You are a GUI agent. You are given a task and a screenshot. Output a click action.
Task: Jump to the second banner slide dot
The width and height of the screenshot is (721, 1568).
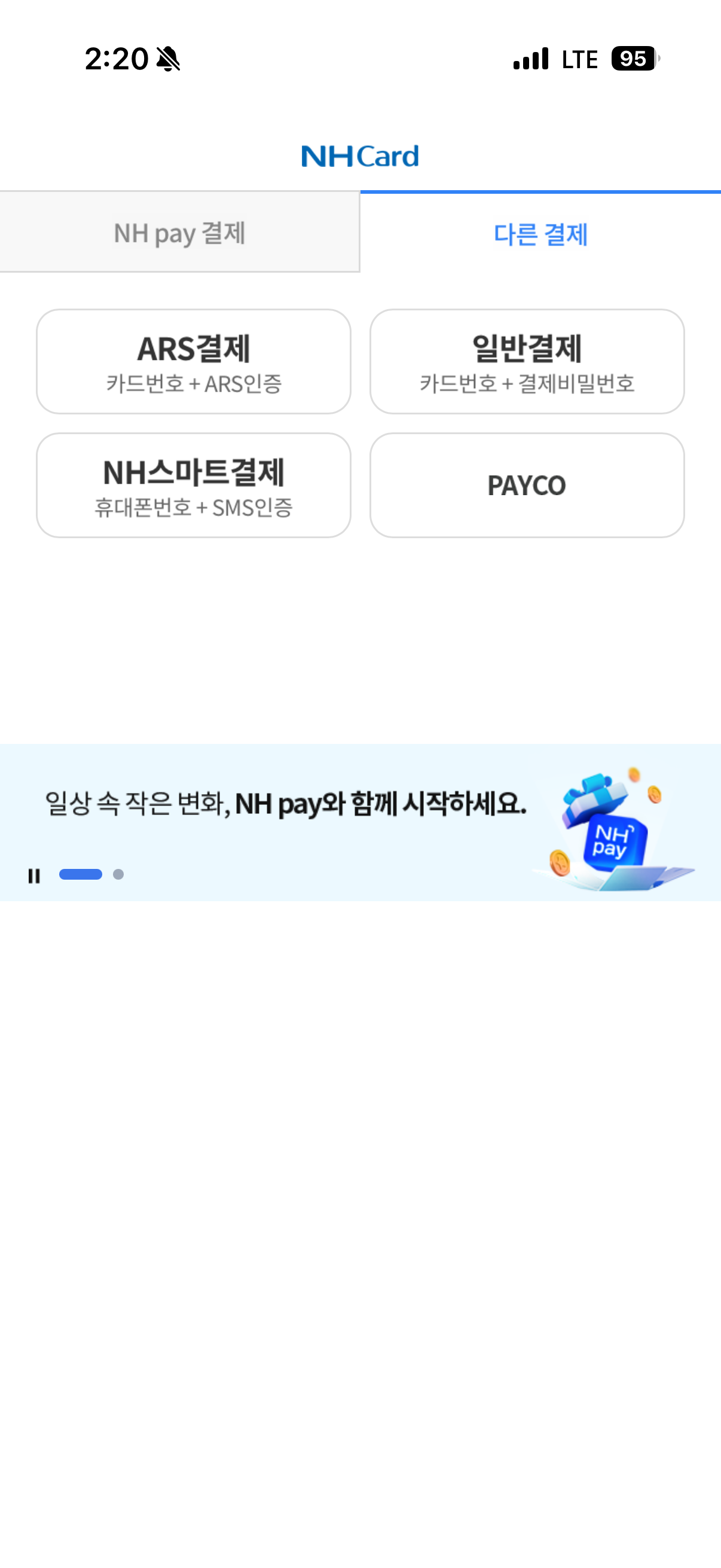(118, 875)
